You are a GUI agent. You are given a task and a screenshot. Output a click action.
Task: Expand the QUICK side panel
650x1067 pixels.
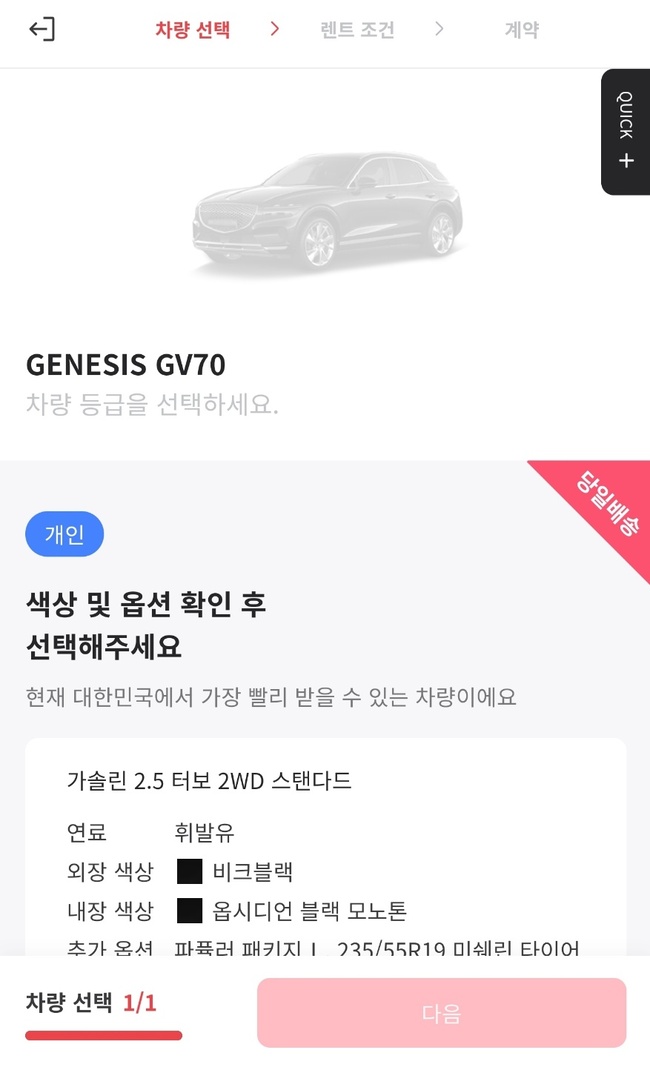(x=626, y=131)
